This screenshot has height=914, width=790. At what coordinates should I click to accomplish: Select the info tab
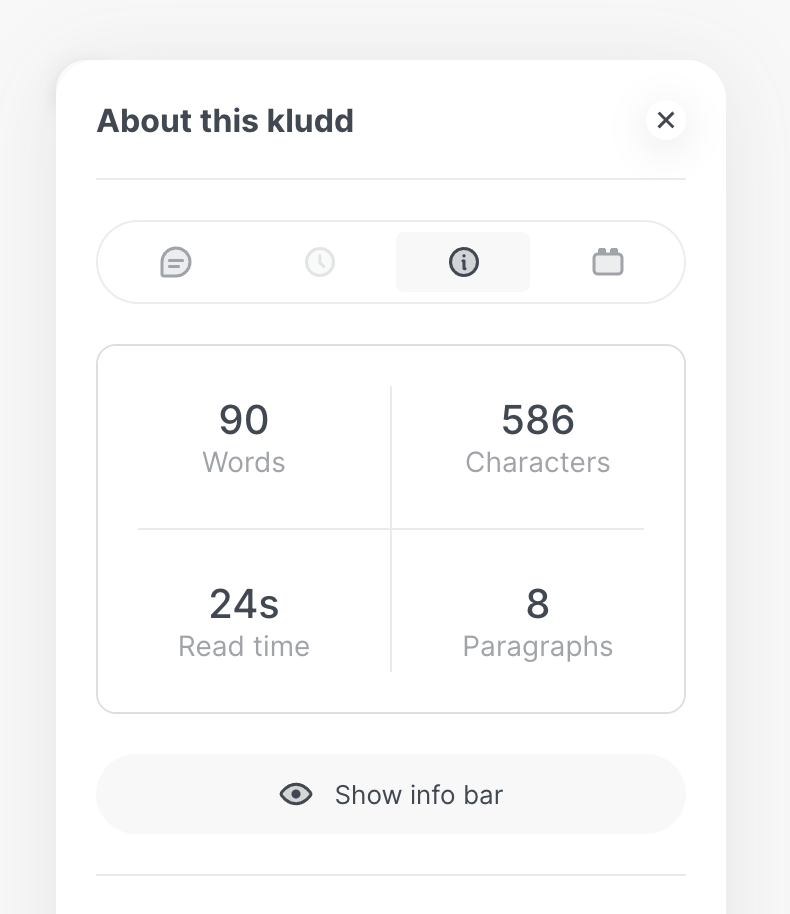[463, 262]
